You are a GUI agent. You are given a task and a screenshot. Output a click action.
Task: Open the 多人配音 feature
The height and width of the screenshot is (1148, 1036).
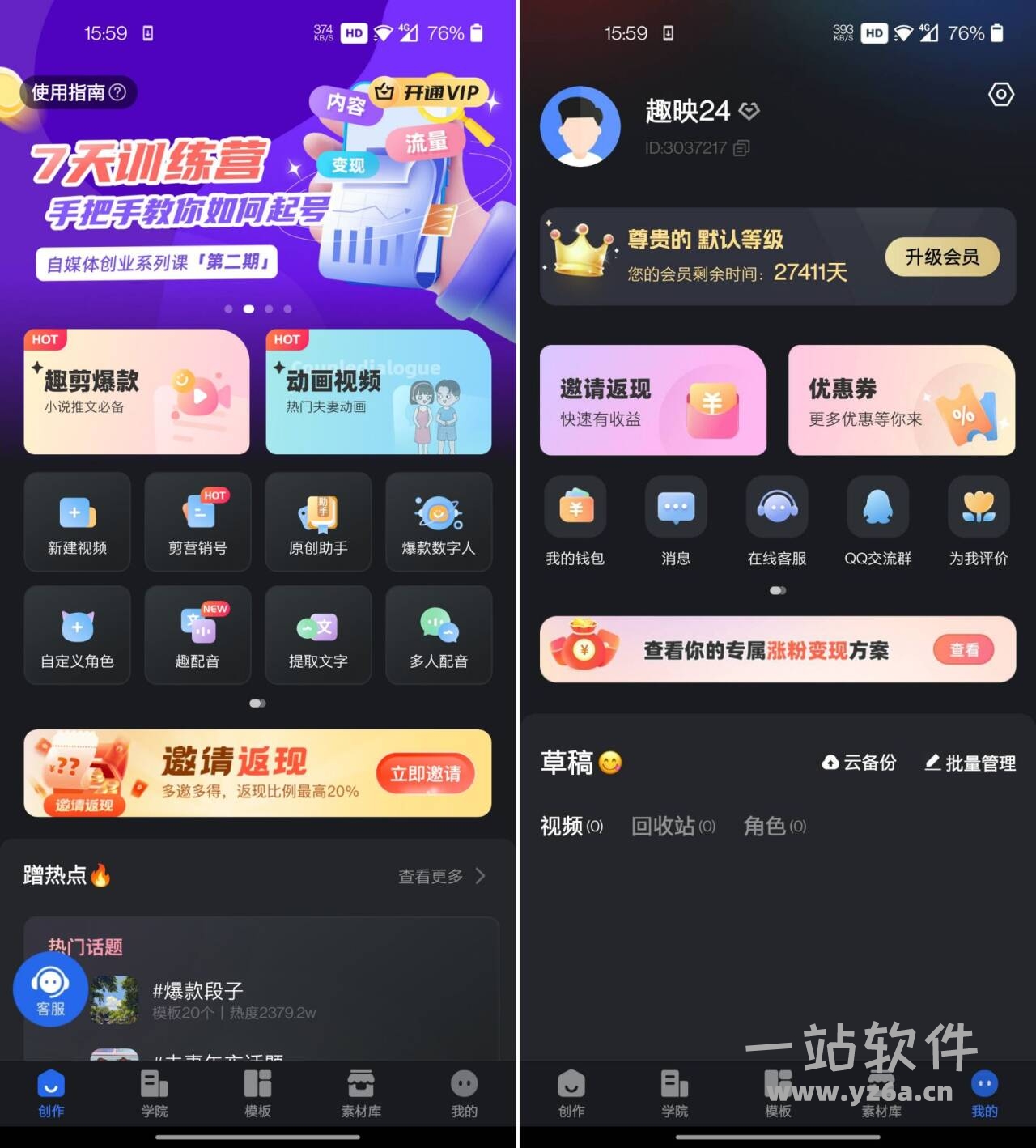(439, 636)
